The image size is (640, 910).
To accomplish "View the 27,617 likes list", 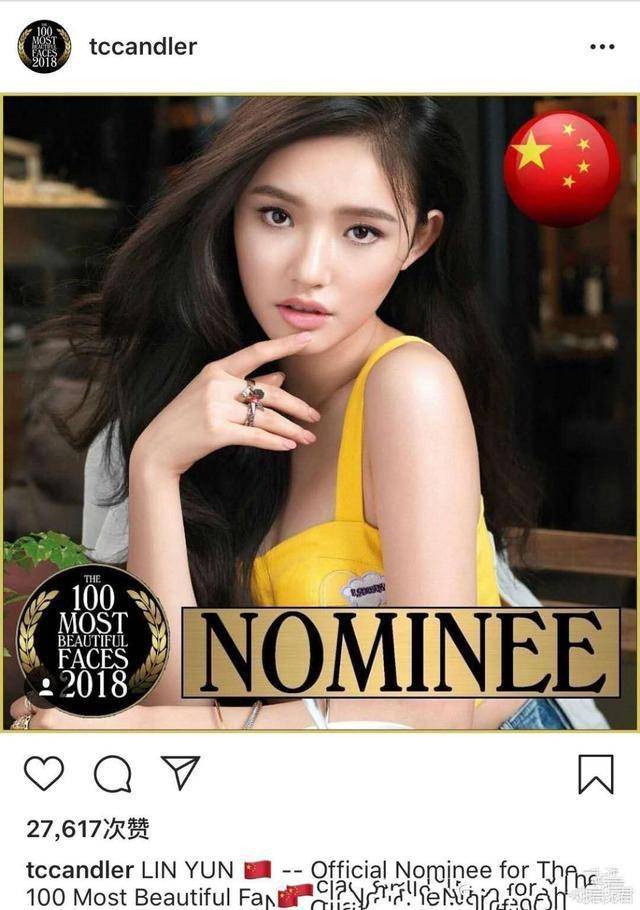I will (x=88, y=828).
